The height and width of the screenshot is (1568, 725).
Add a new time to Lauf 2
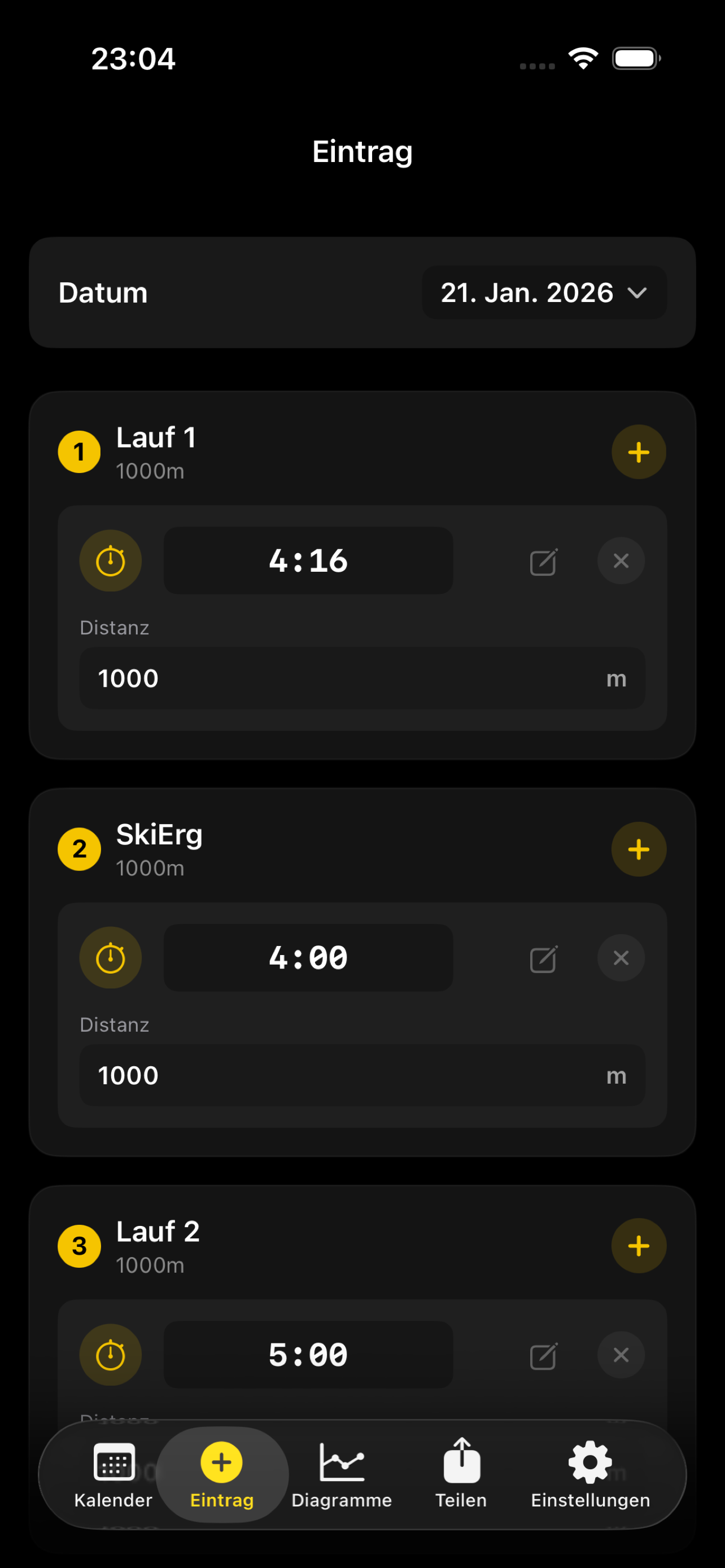639,1245
